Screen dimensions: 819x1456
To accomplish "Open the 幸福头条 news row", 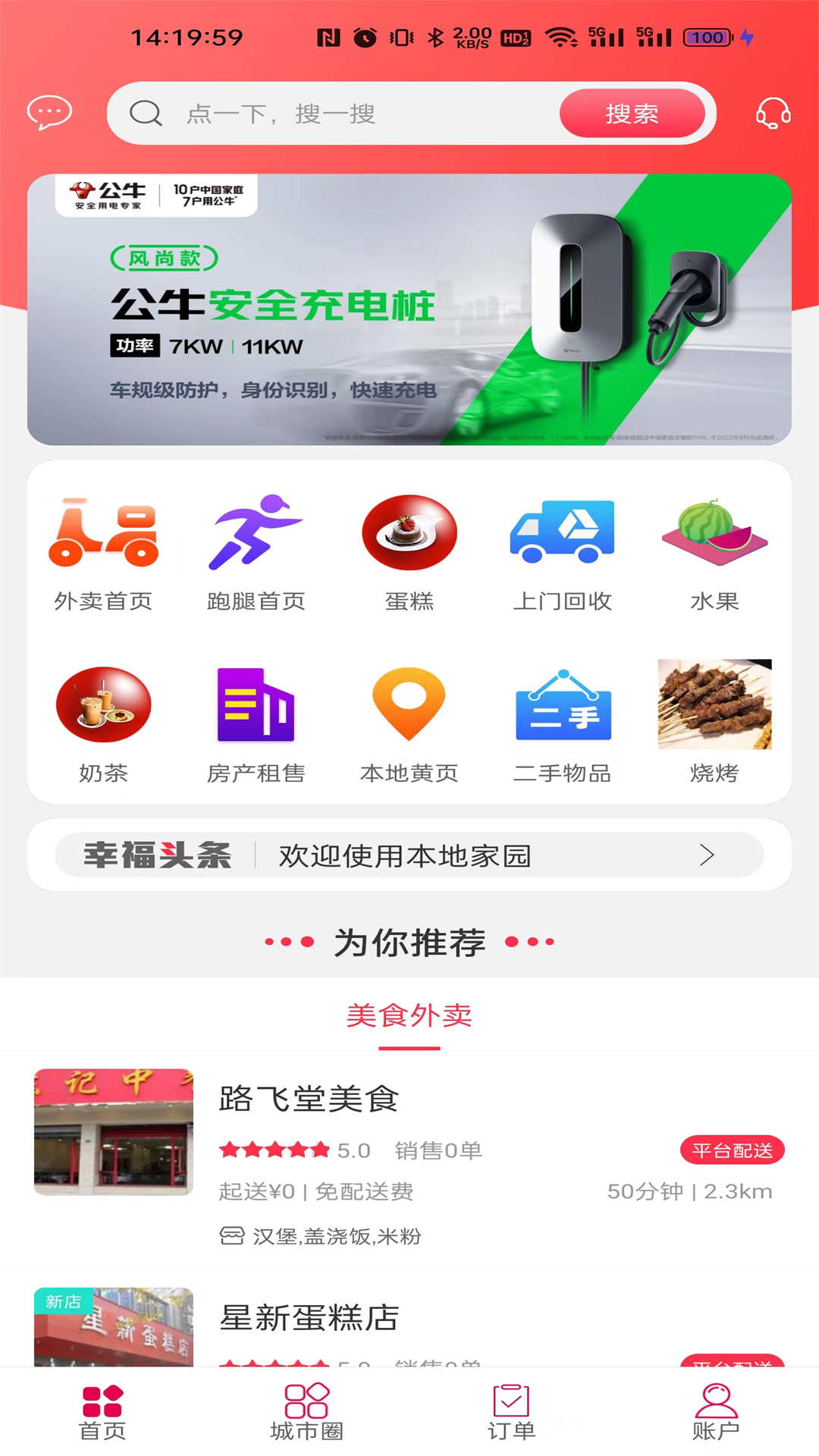I will point(409,855).
